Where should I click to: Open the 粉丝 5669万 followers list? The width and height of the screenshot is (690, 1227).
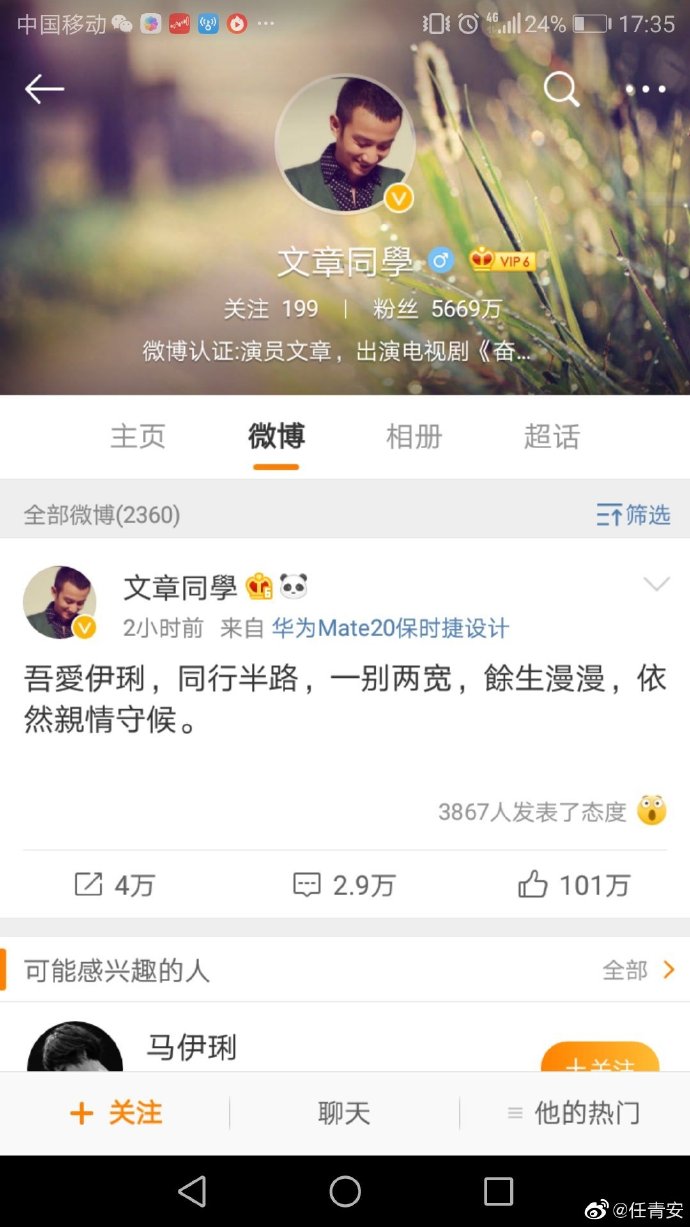click(437, 309)
